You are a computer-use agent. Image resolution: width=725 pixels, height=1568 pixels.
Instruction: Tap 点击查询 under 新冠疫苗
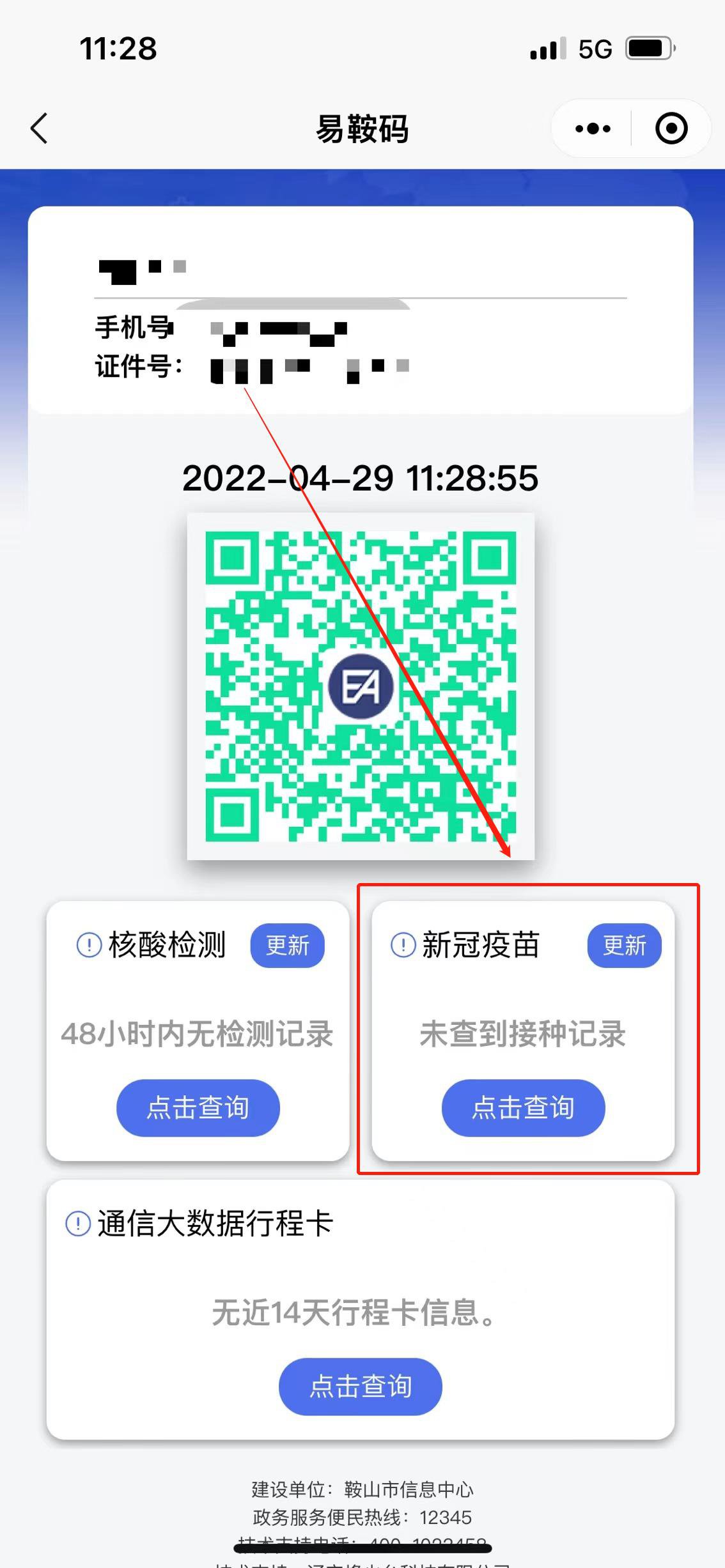coord(523,1107)
